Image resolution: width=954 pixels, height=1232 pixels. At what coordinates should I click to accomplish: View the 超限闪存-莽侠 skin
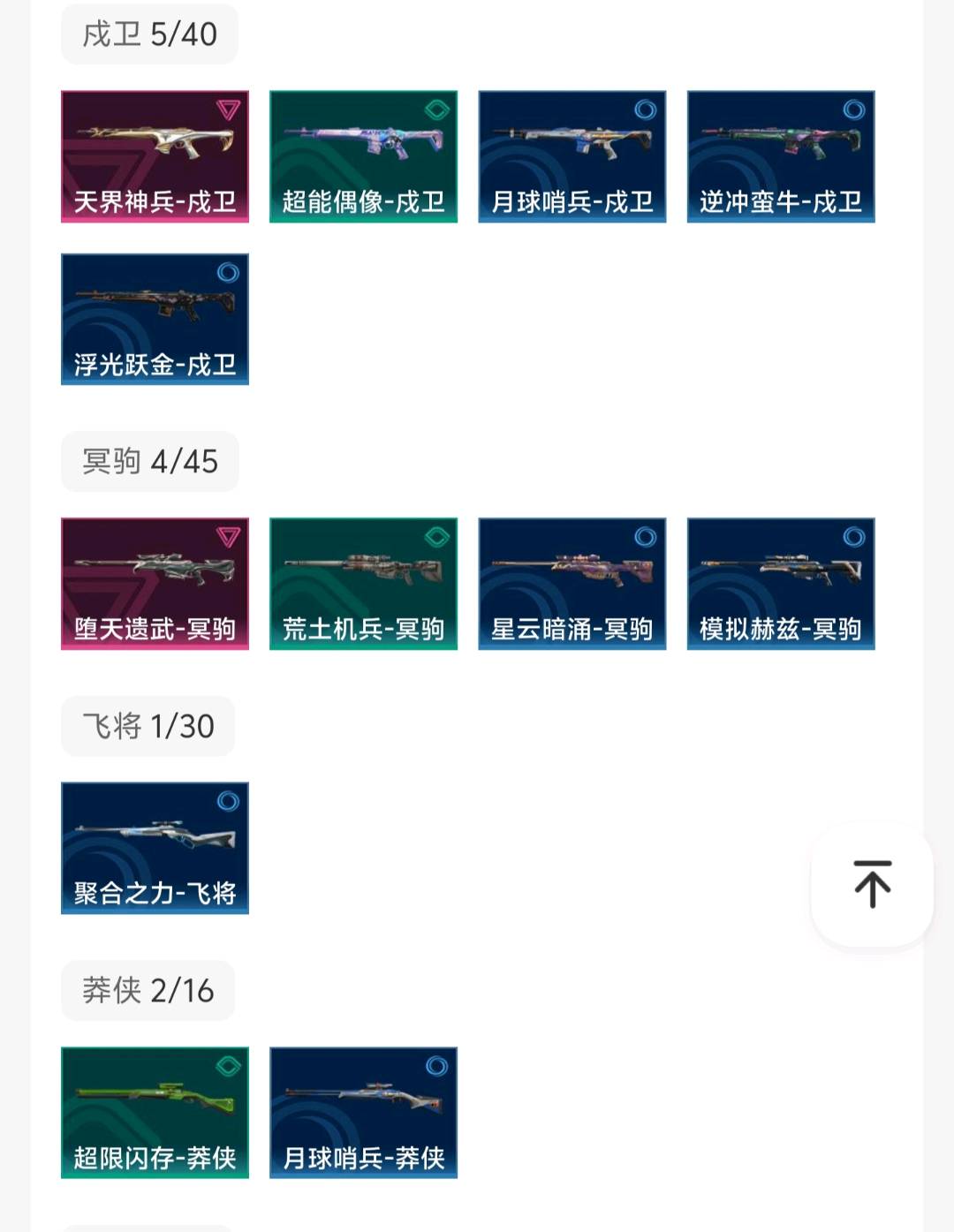click(155, 1112)
